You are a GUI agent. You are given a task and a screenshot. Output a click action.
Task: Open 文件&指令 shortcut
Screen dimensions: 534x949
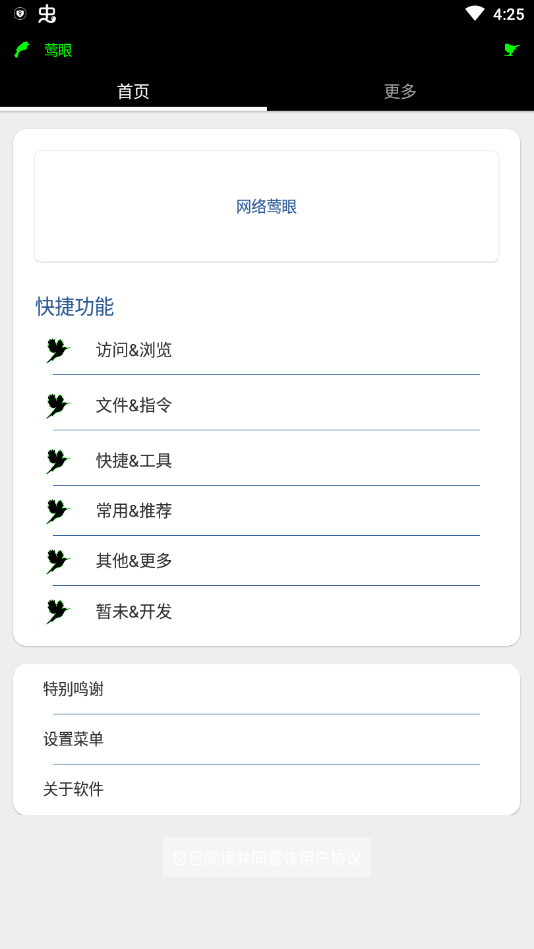(x=266, y=406)
